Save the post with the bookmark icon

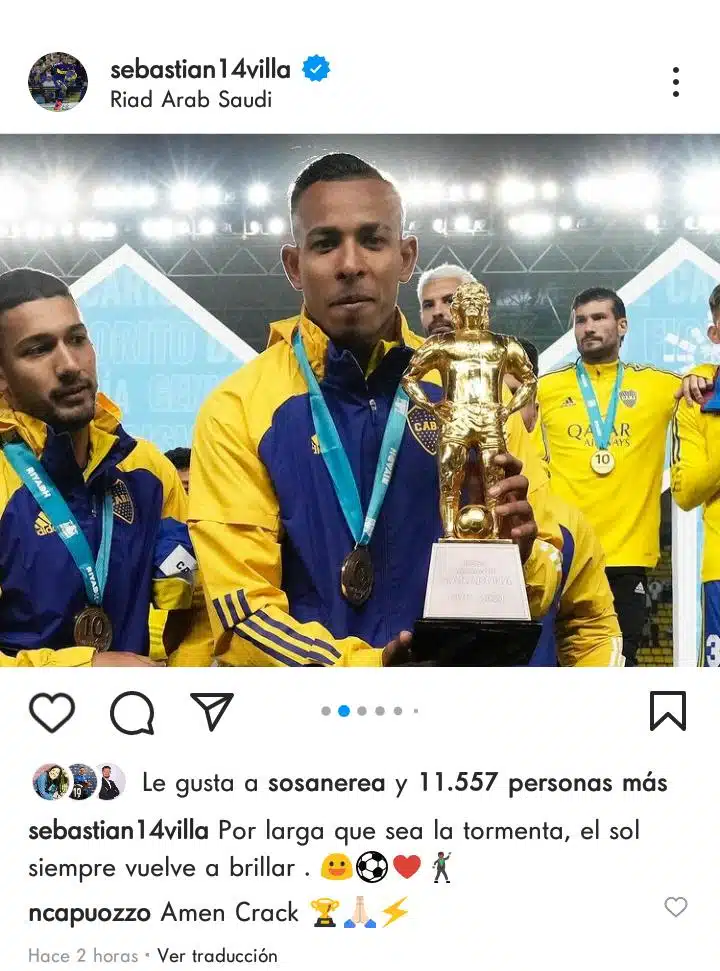coord(667,711)
